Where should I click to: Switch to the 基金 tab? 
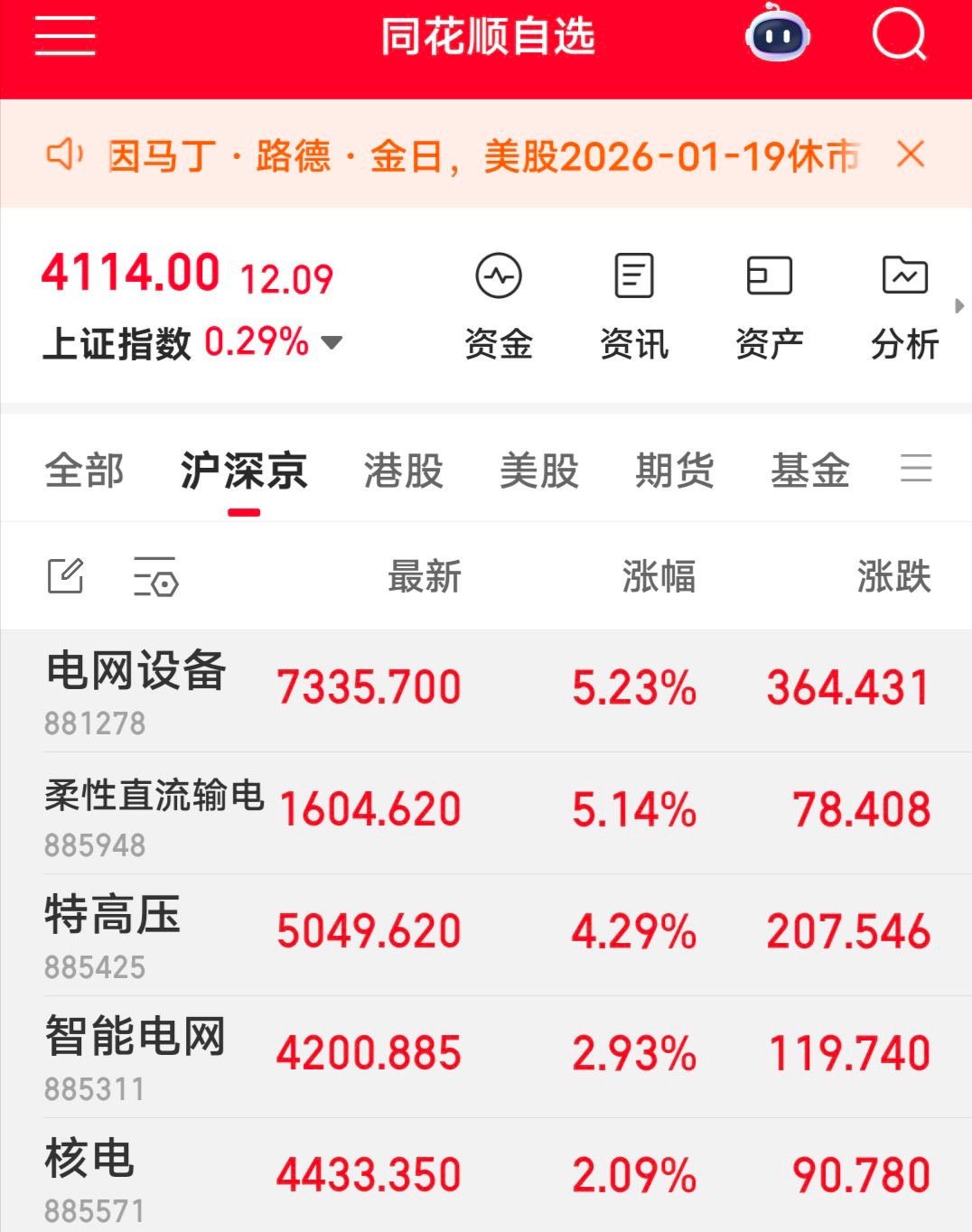pyautogui.click(x=810, y=471)
